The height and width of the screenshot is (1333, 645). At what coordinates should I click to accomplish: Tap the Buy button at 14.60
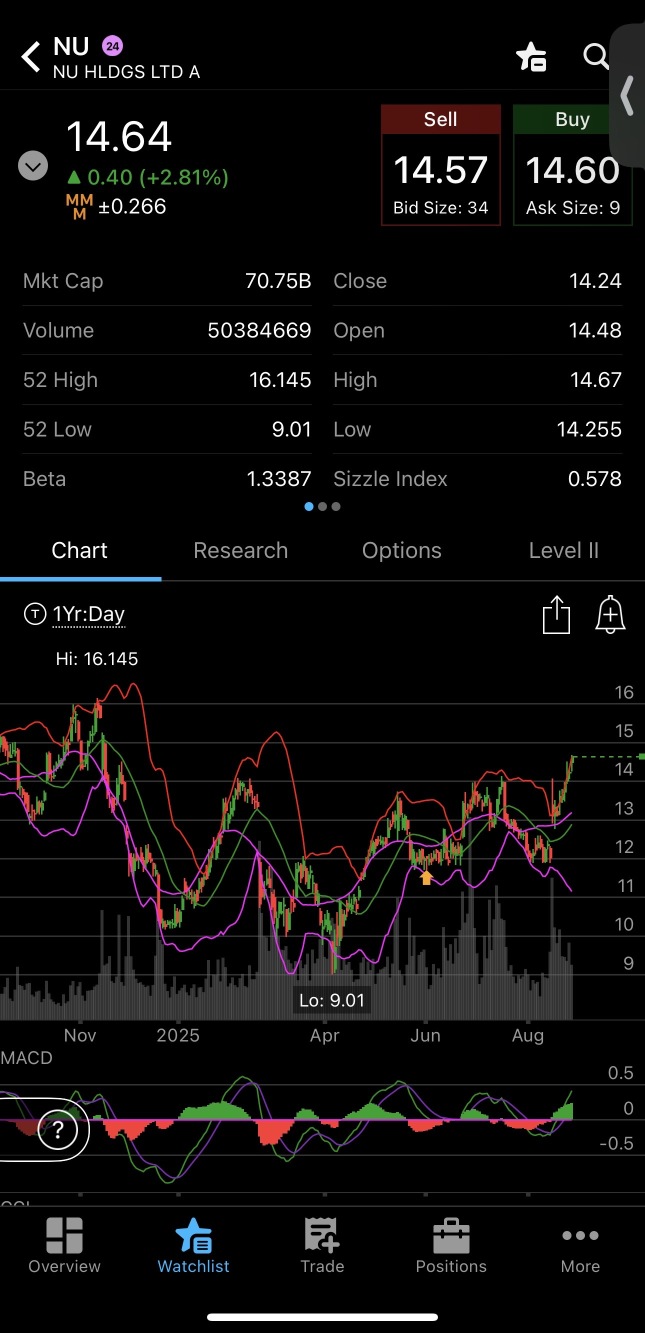coord(572,166)
